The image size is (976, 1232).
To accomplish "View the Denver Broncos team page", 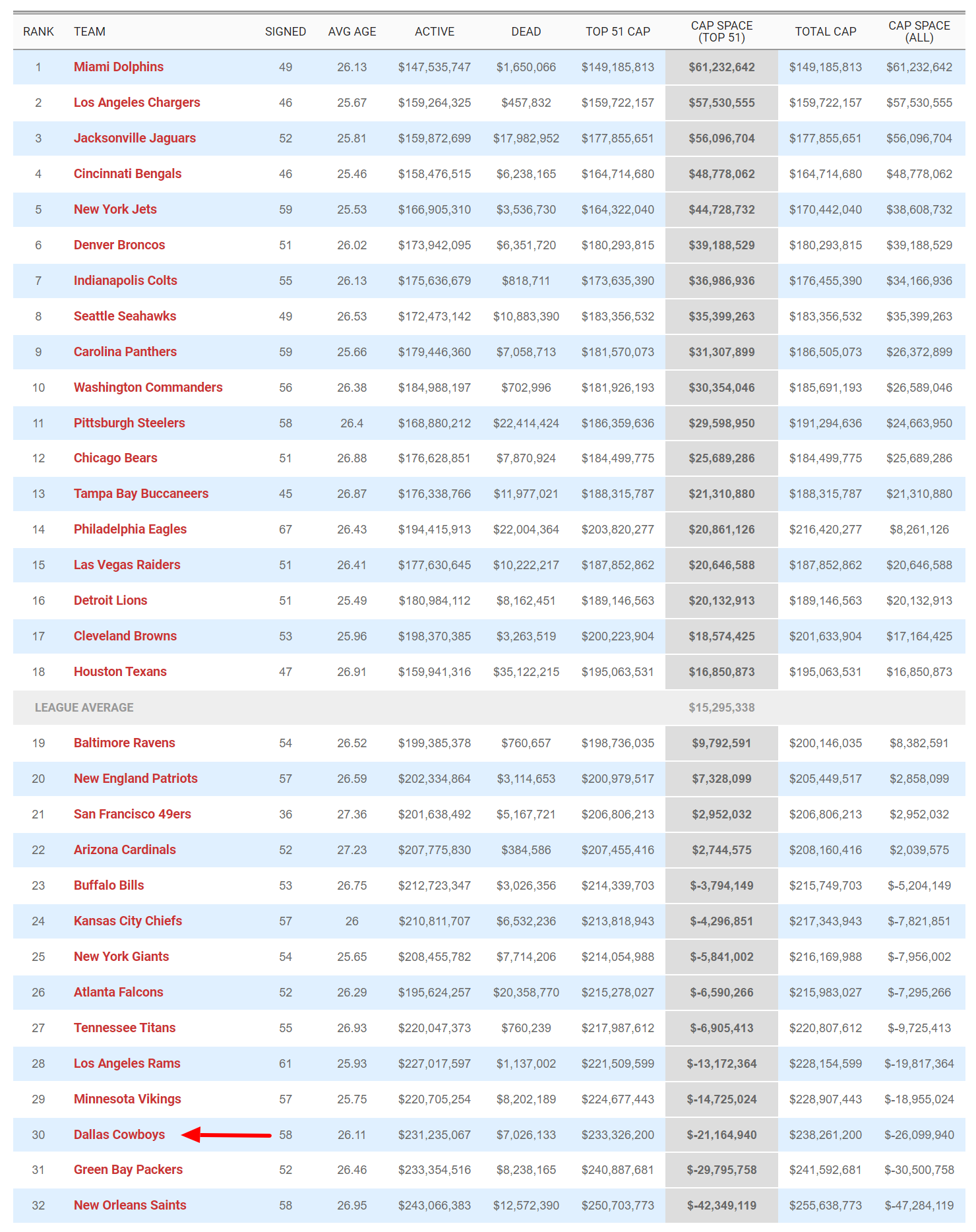I will point(119,245).
